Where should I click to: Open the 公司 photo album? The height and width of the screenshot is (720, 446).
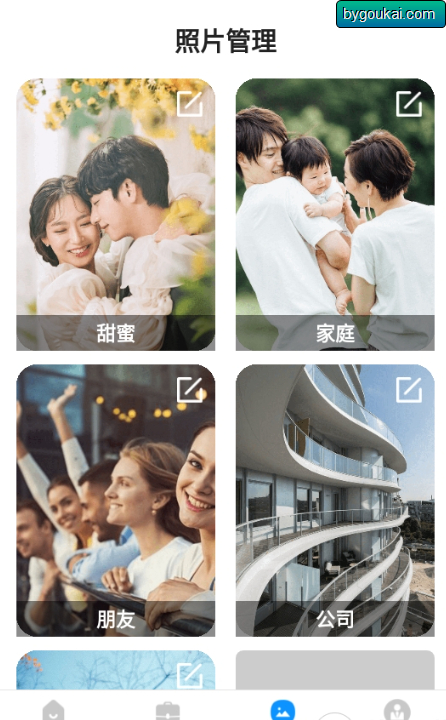tap(335, 501)
